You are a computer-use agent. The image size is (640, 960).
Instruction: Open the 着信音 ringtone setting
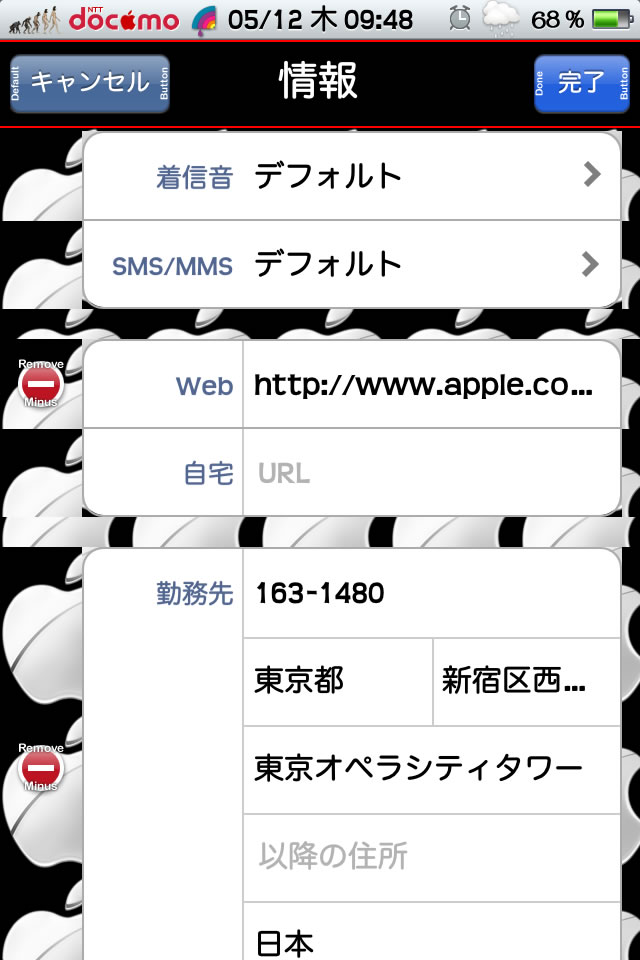pos(352,177)
